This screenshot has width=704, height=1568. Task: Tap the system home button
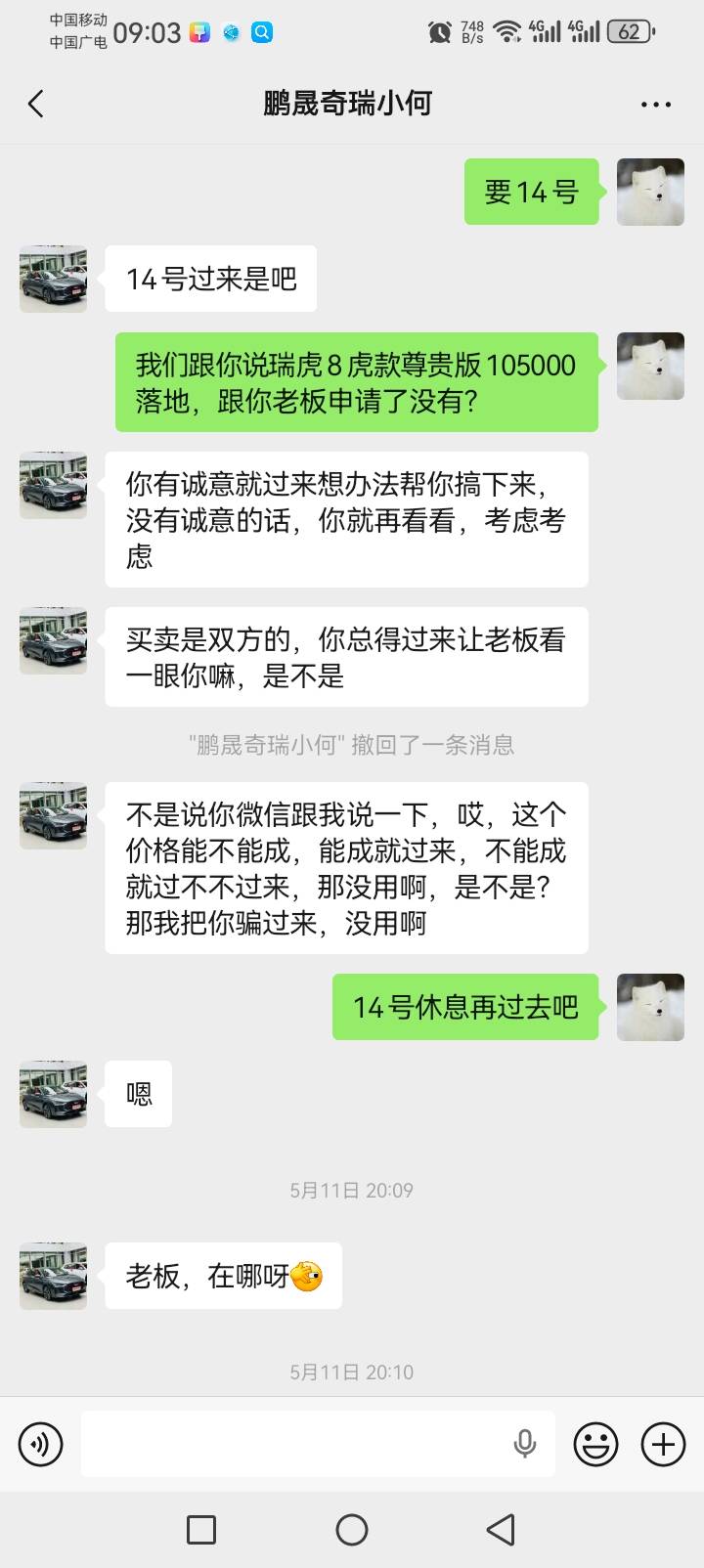(352, 1530)
